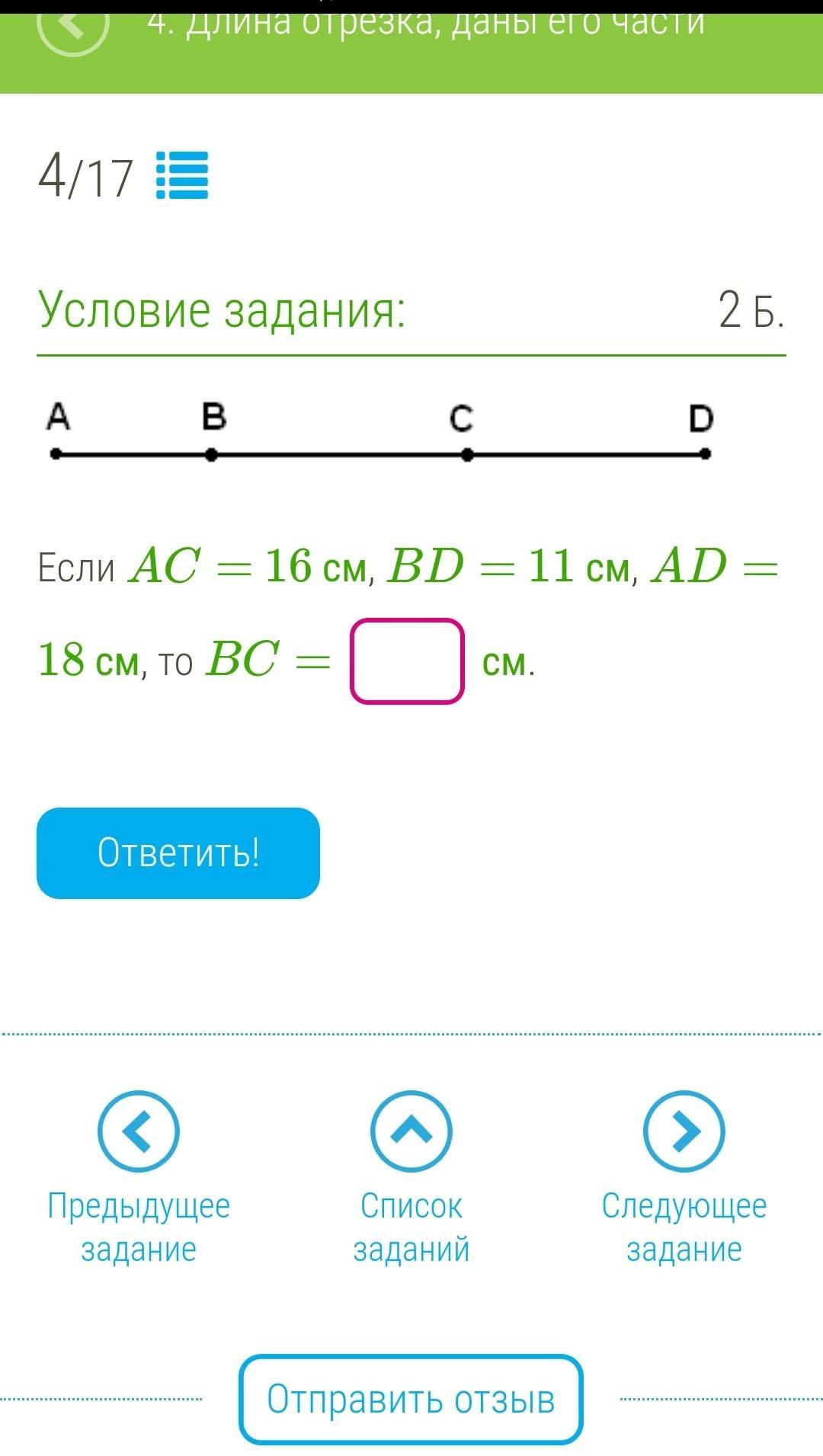Focus the BC answer input box

[407, 661]
